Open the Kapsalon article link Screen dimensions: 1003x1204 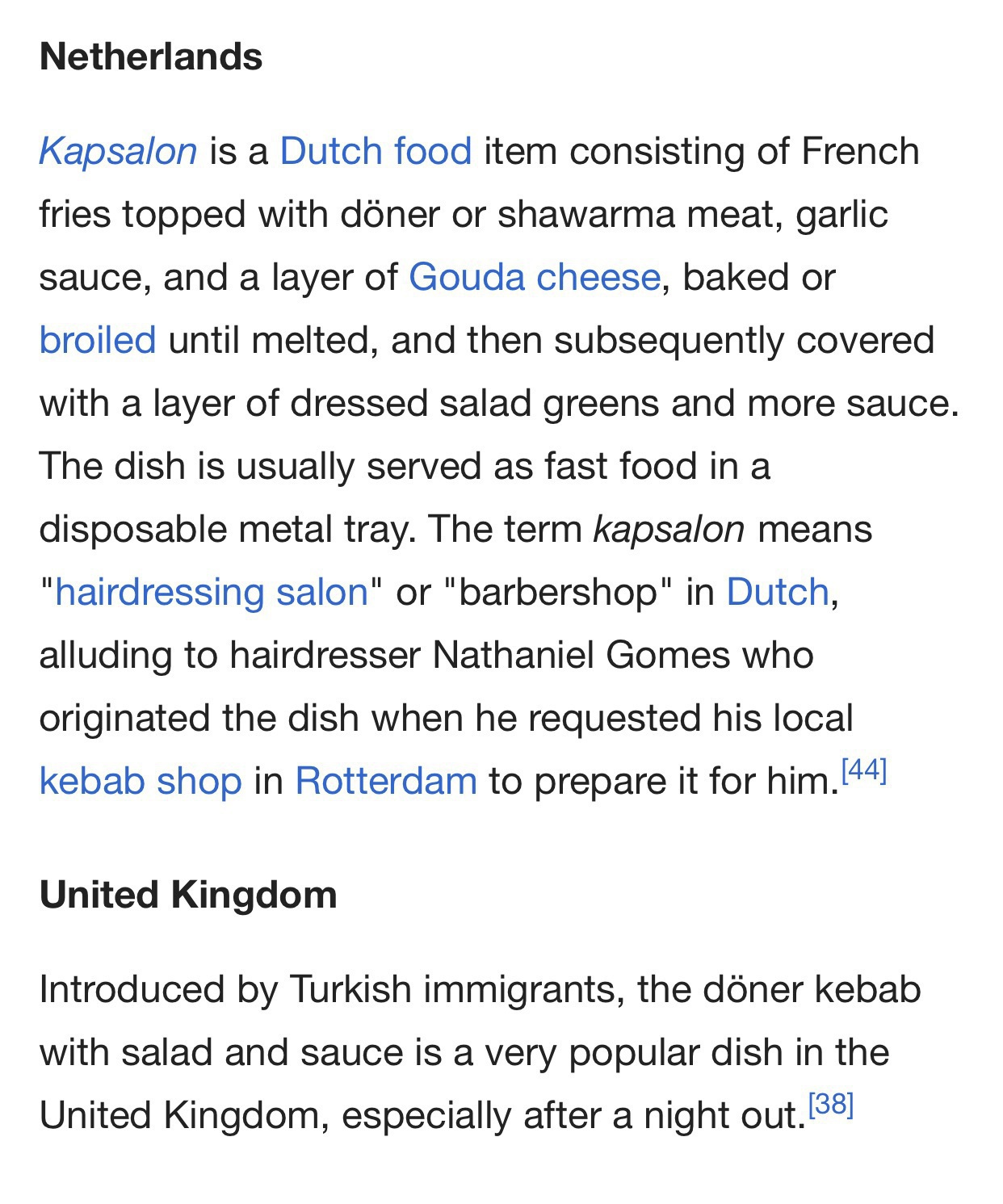(x=118, y=152)
